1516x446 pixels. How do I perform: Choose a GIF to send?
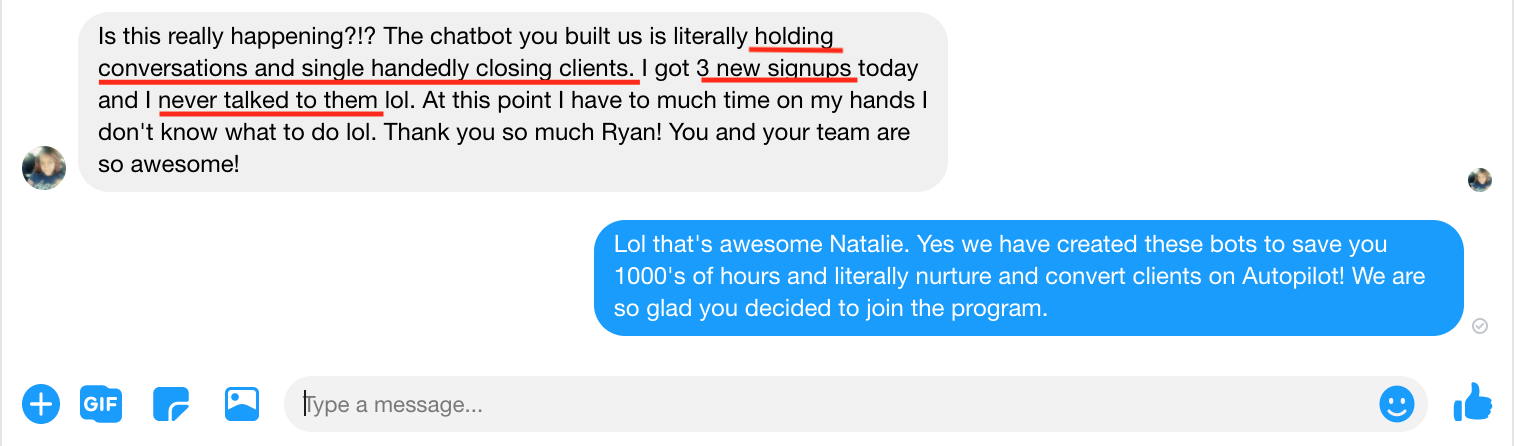click(101, 404)
